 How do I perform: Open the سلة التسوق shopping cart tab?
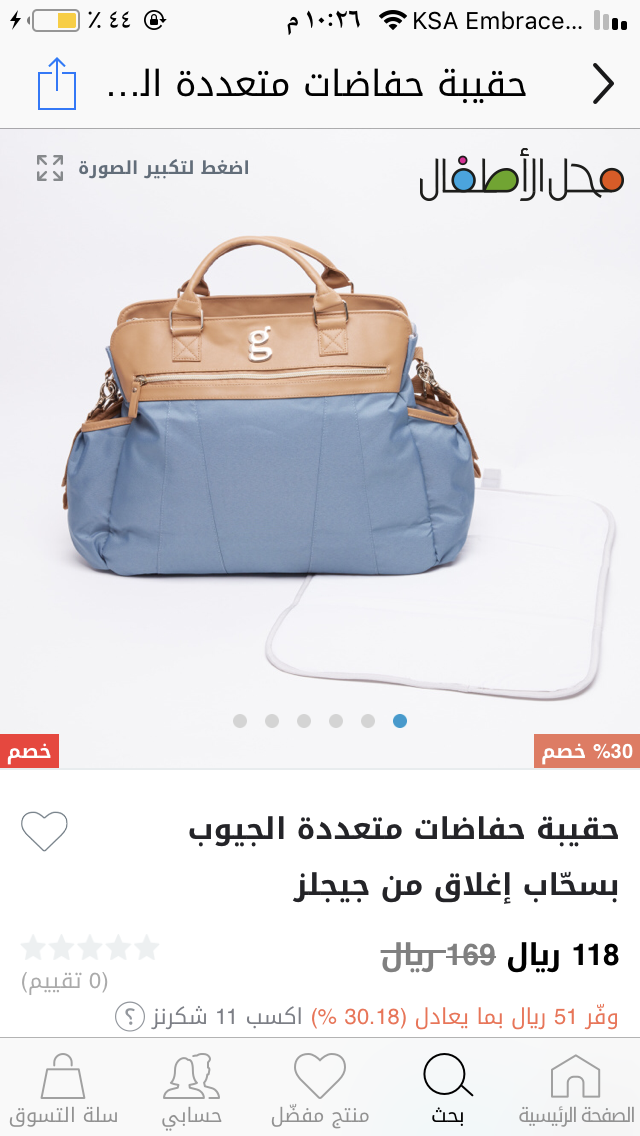65,1088
